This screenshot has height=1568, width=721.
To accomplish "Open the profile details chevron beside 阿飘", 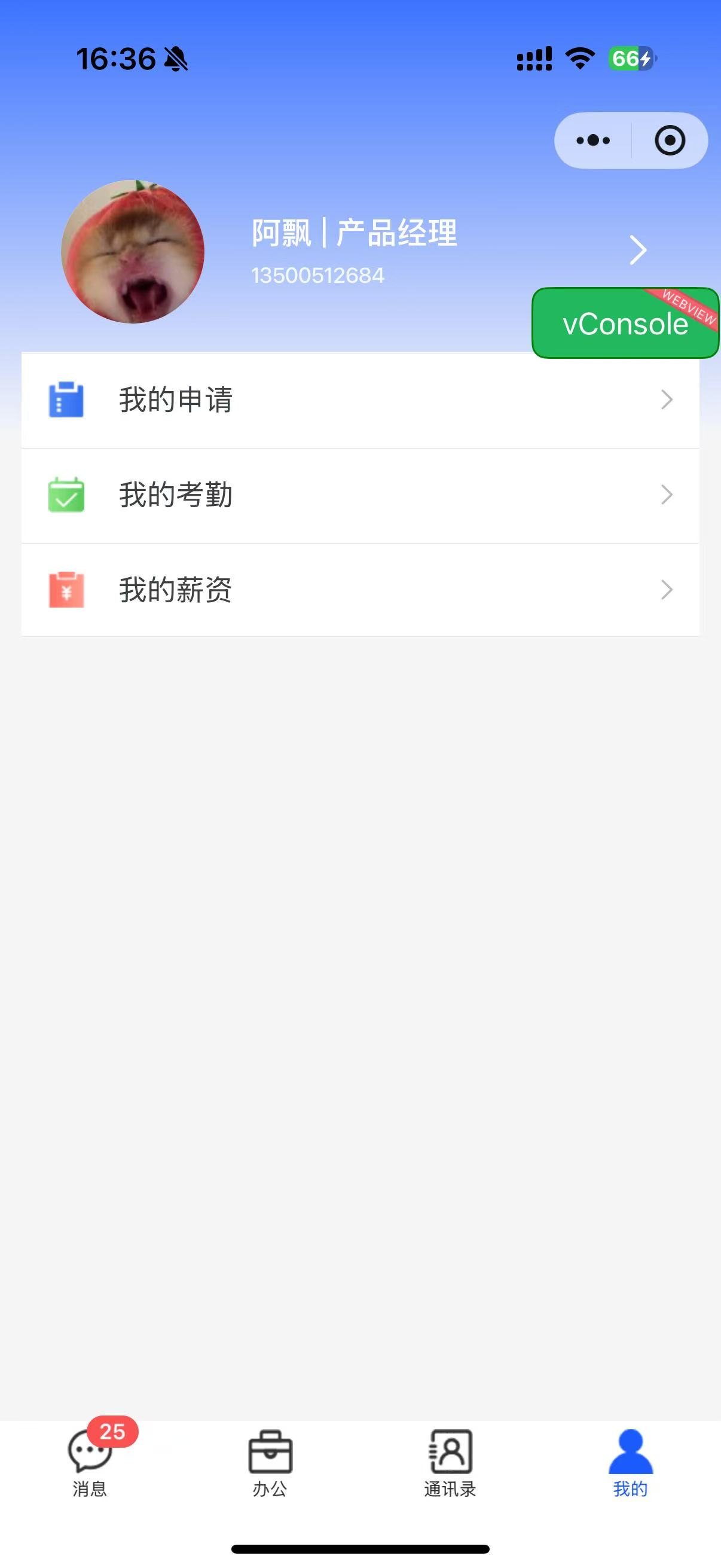I will (x=637, y=249).
